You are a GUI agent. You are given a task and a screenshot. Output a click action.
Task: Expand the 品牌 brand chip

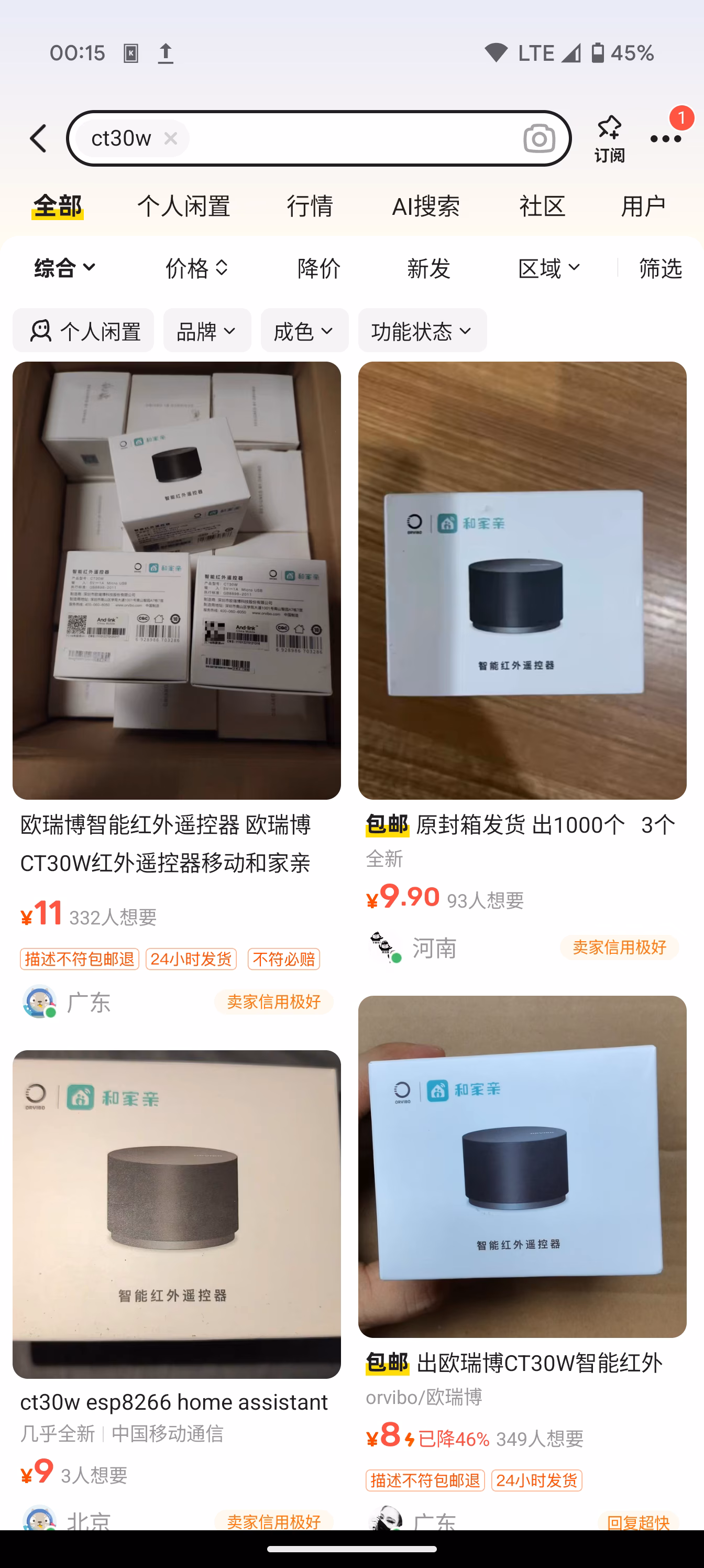(x=207, y=331)
